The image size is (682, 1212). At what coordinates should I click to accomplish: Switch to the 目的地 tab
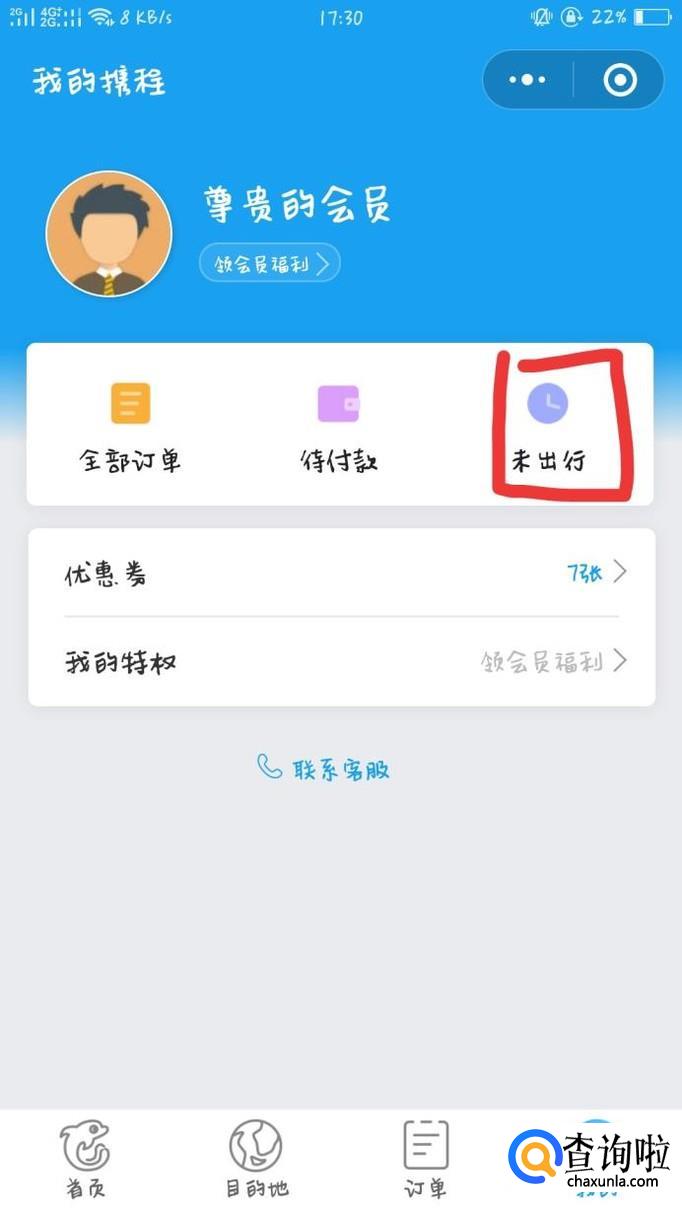click(256, 1159)
